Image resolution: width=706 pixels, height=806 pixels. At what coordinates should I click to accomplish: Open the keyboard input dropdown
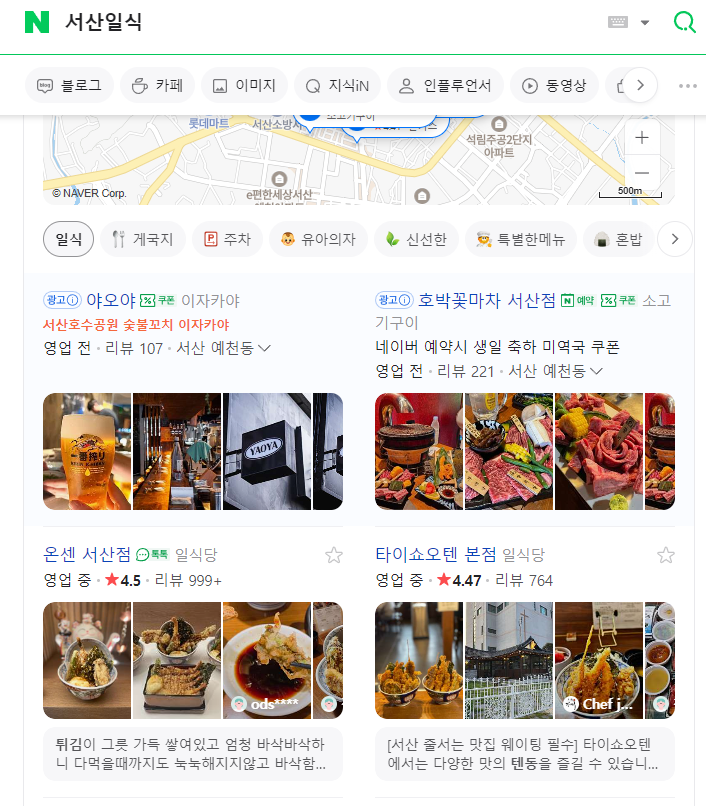click(645, 22)
